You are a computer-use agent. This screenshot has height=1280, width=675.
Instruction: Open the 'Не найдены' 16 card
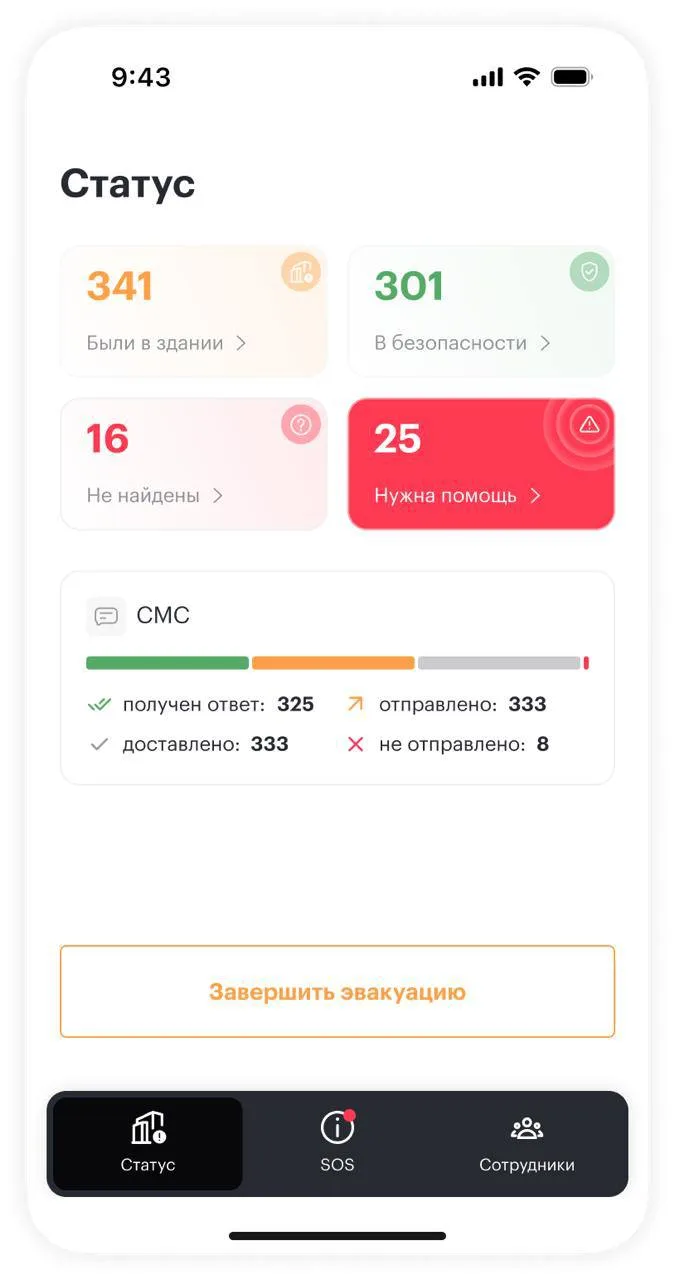coord(194,464)
